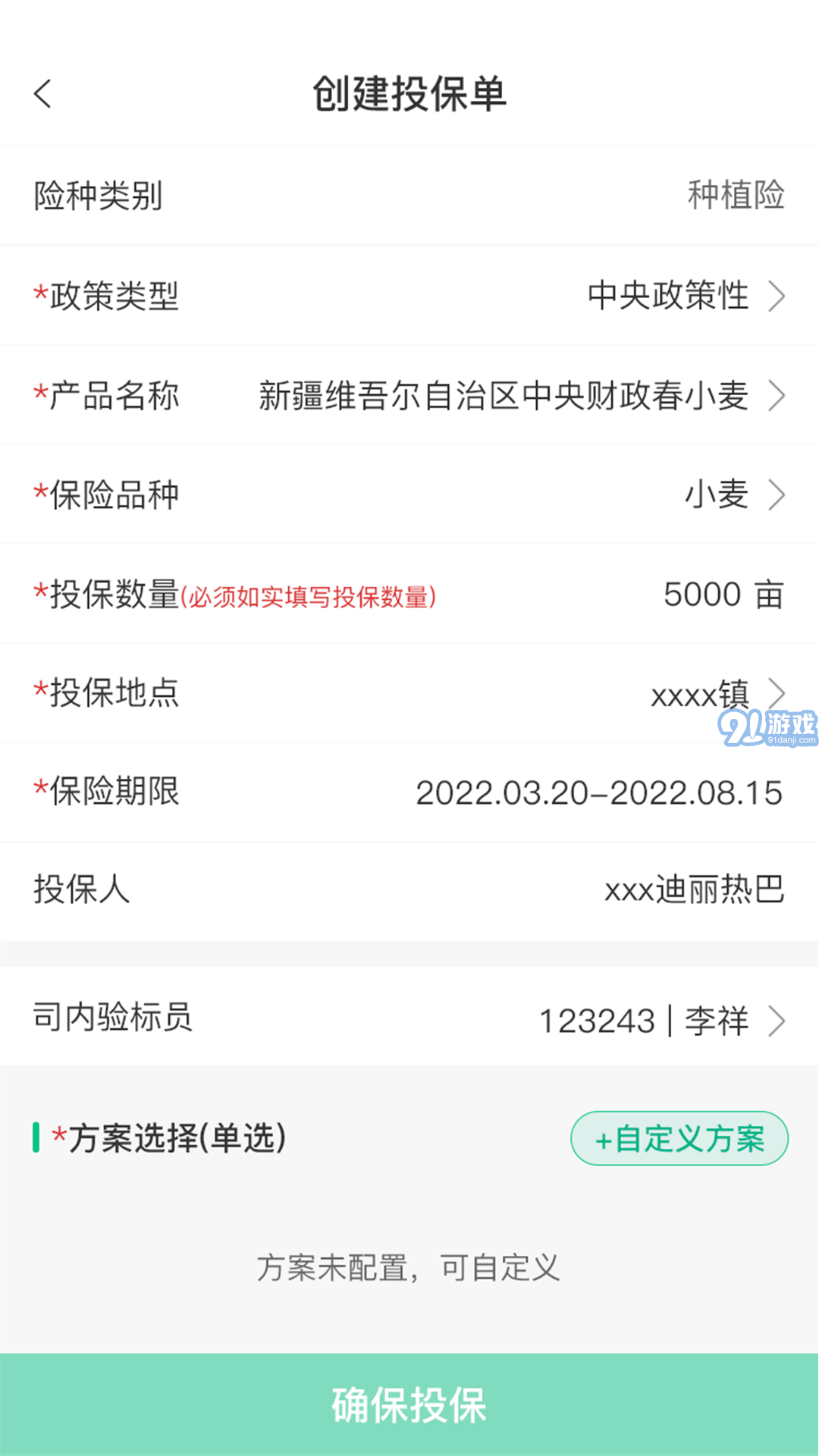Open the 政策类型 selector
This screenshot has width=819, height=1456.
point(409,296)
